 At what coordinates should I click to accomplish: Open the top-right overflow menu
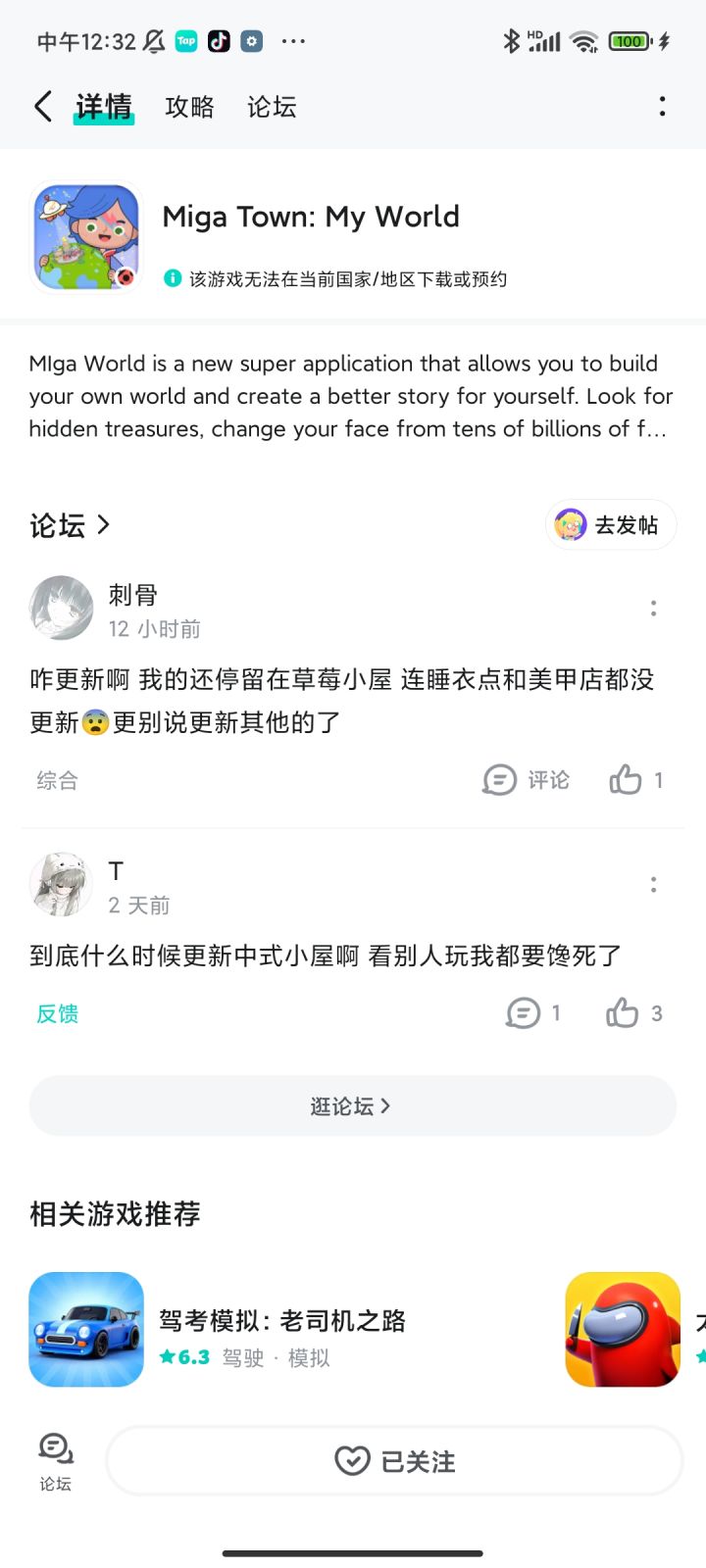[x=663, y=106]
